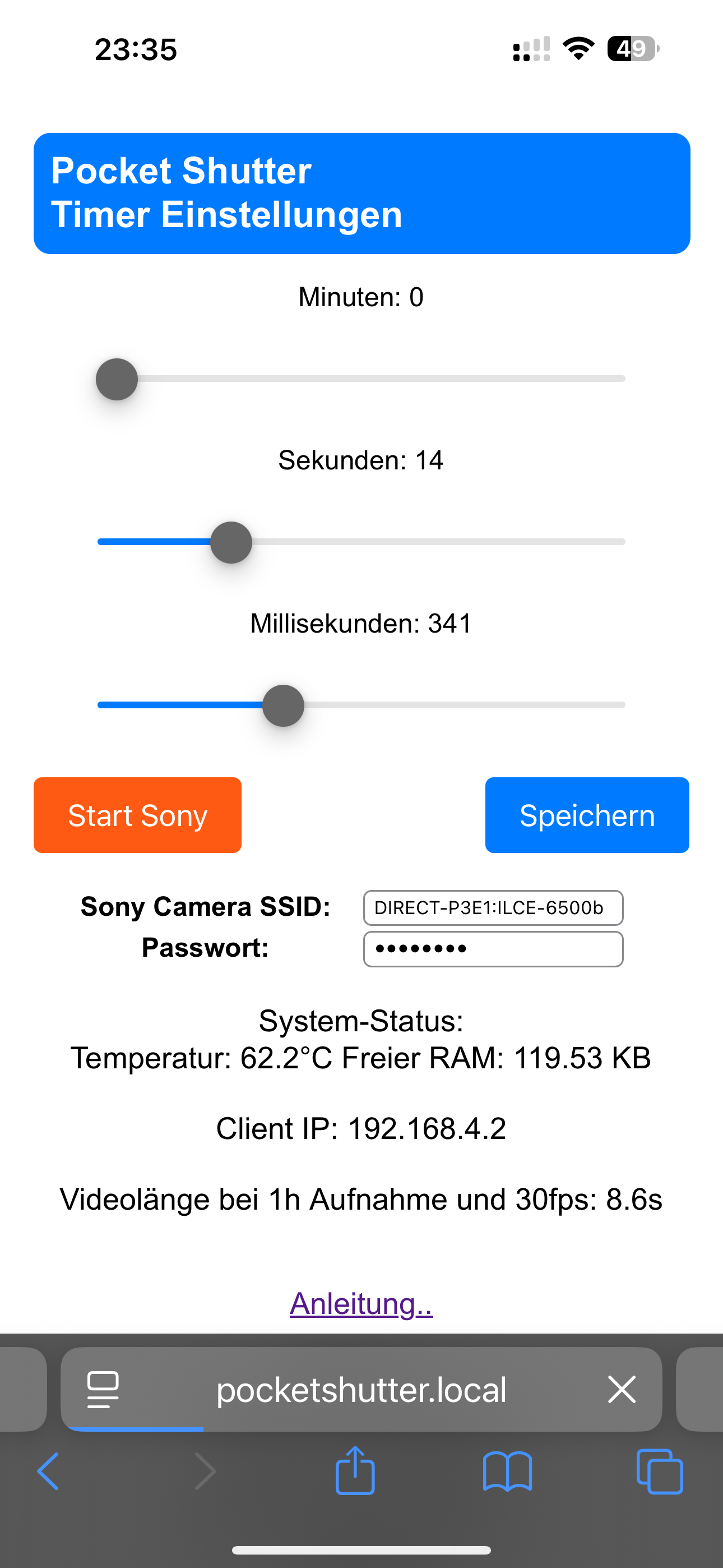Tap the pocketshutter.local address bar
723x1568 pixels.
(x=361, y=1390)
